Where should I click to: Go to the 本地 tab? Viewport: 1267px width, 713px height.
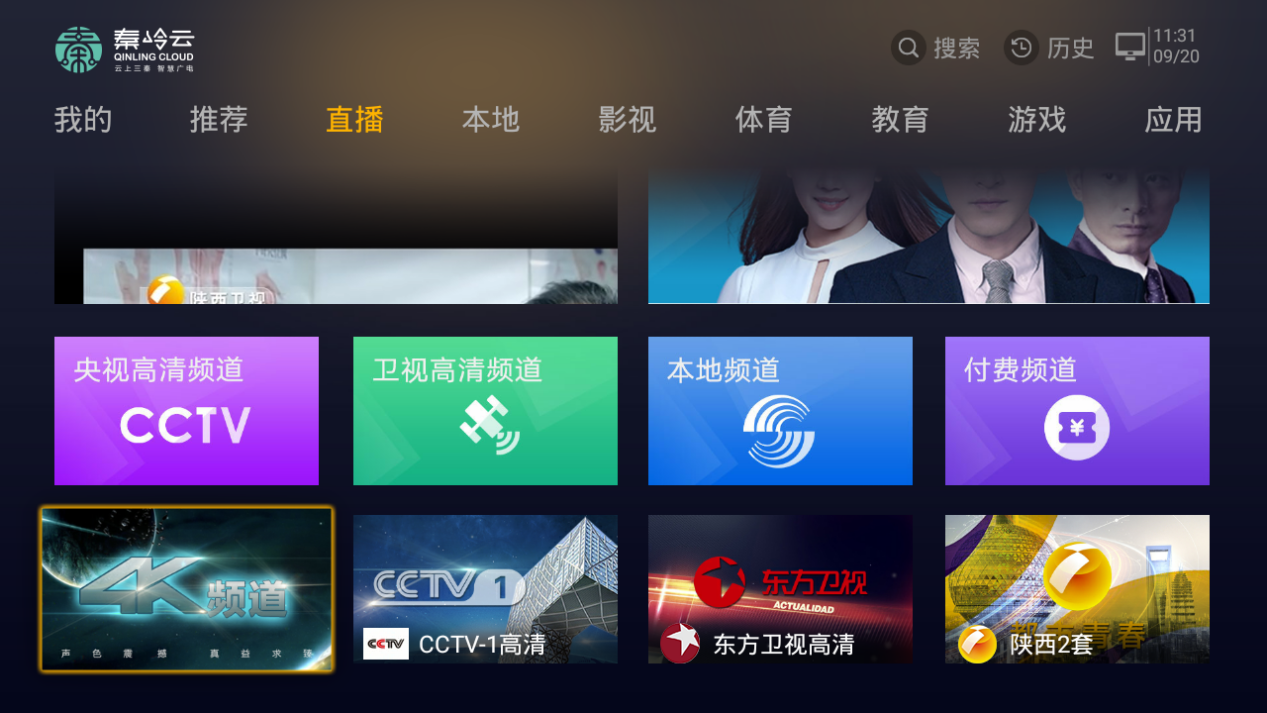pos(491,120)
